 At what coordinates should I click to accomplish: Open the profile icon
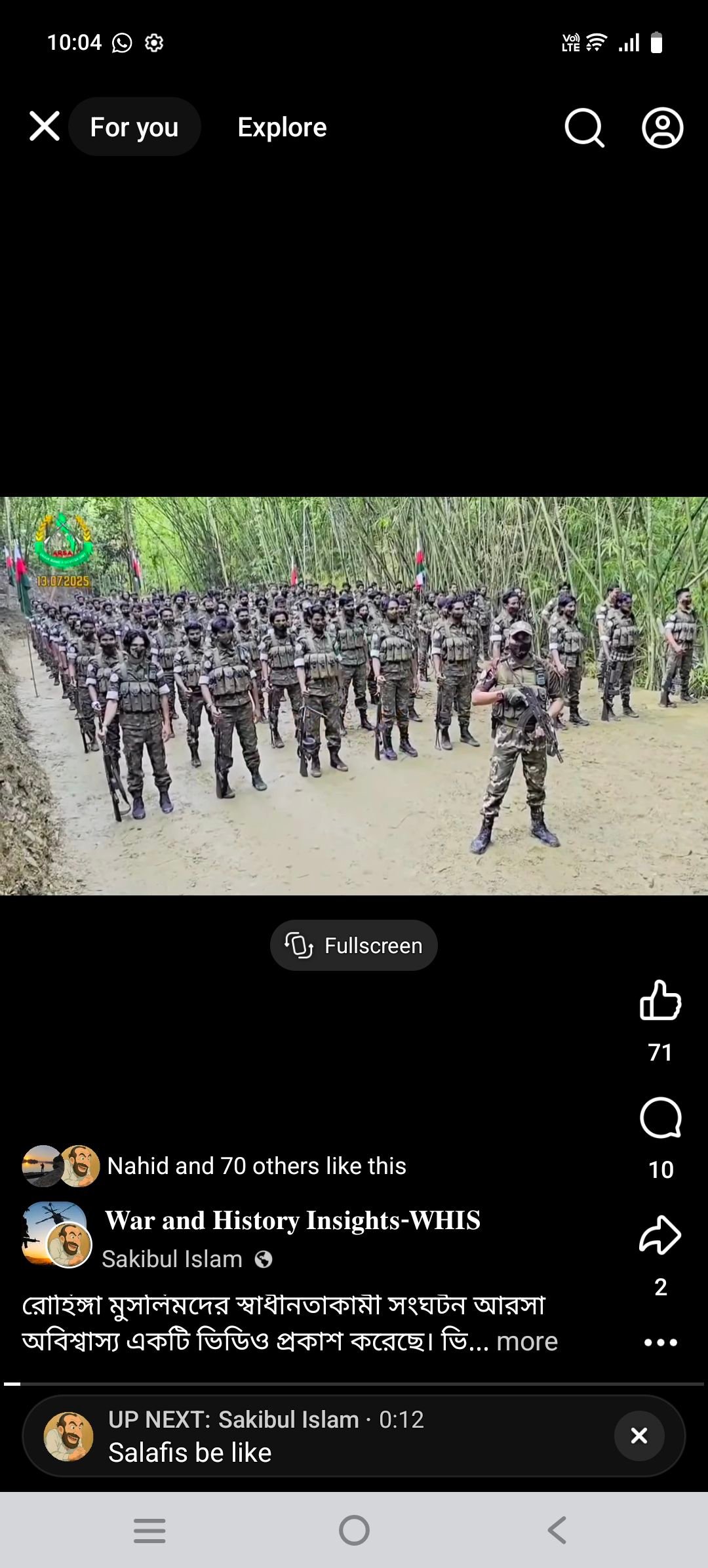tap(662, 127)
